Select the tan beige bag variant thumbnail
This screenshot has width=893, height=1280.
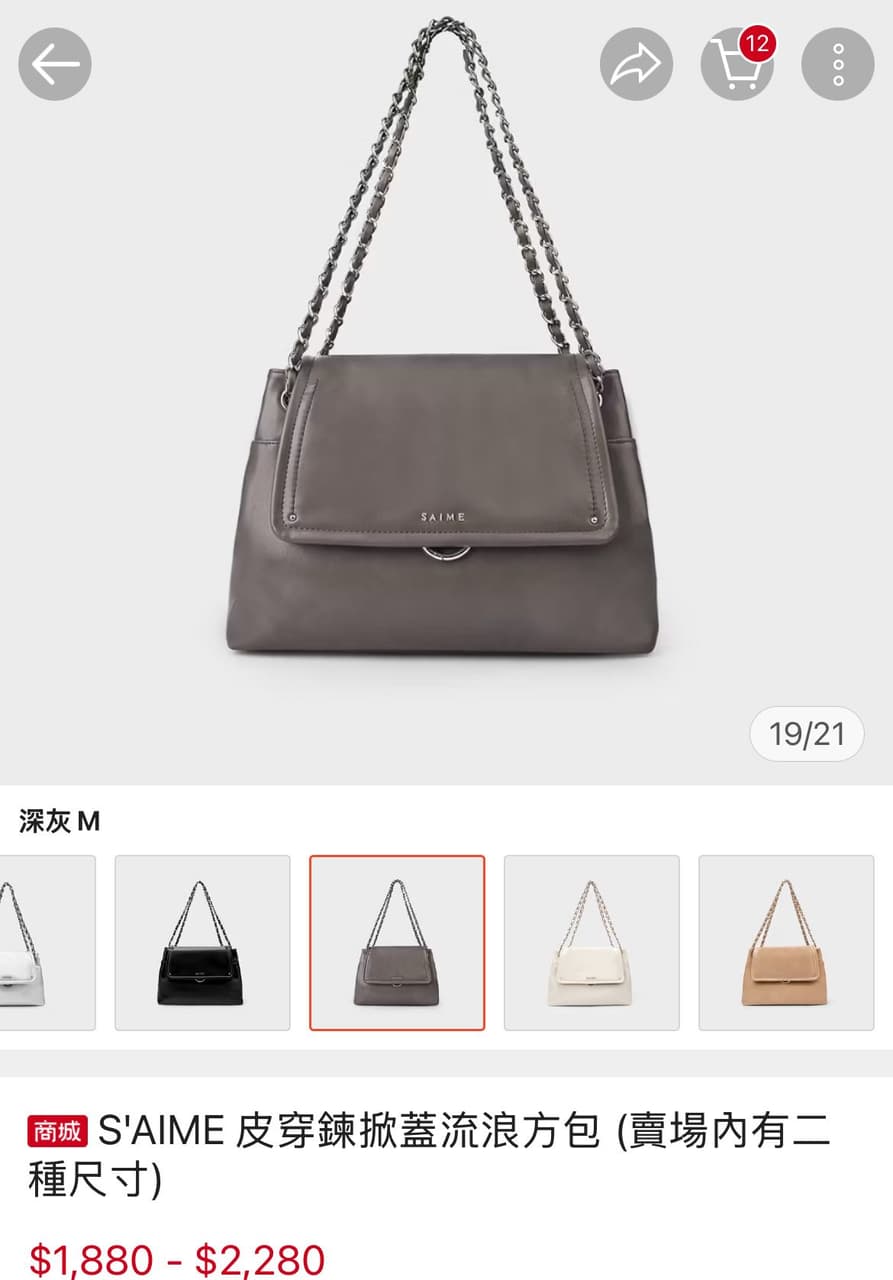pos(786,942)
